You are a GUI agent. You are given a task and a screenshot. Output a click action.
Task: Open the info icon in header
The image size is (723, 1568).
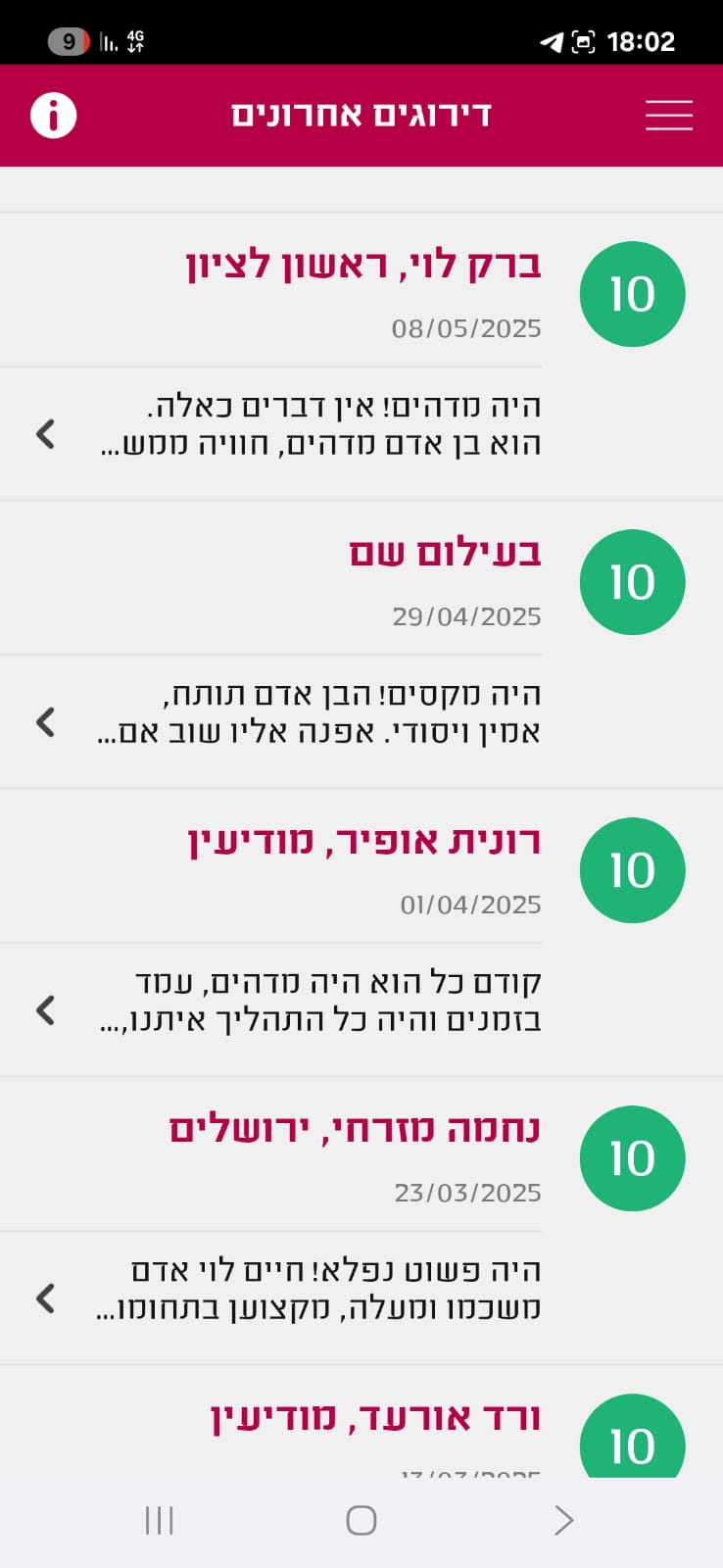pos(53,116)
